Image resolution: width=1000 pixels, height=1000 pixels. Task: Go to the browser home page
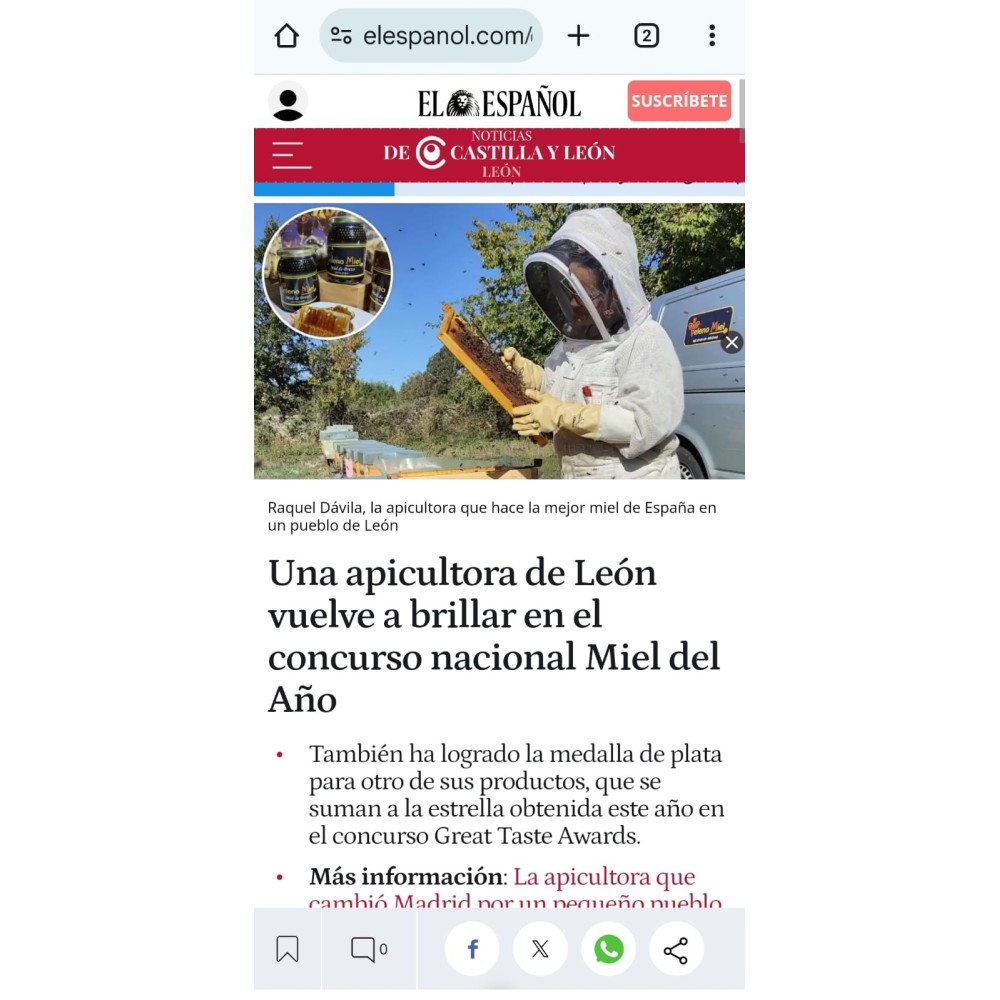[x=287, y=37]
